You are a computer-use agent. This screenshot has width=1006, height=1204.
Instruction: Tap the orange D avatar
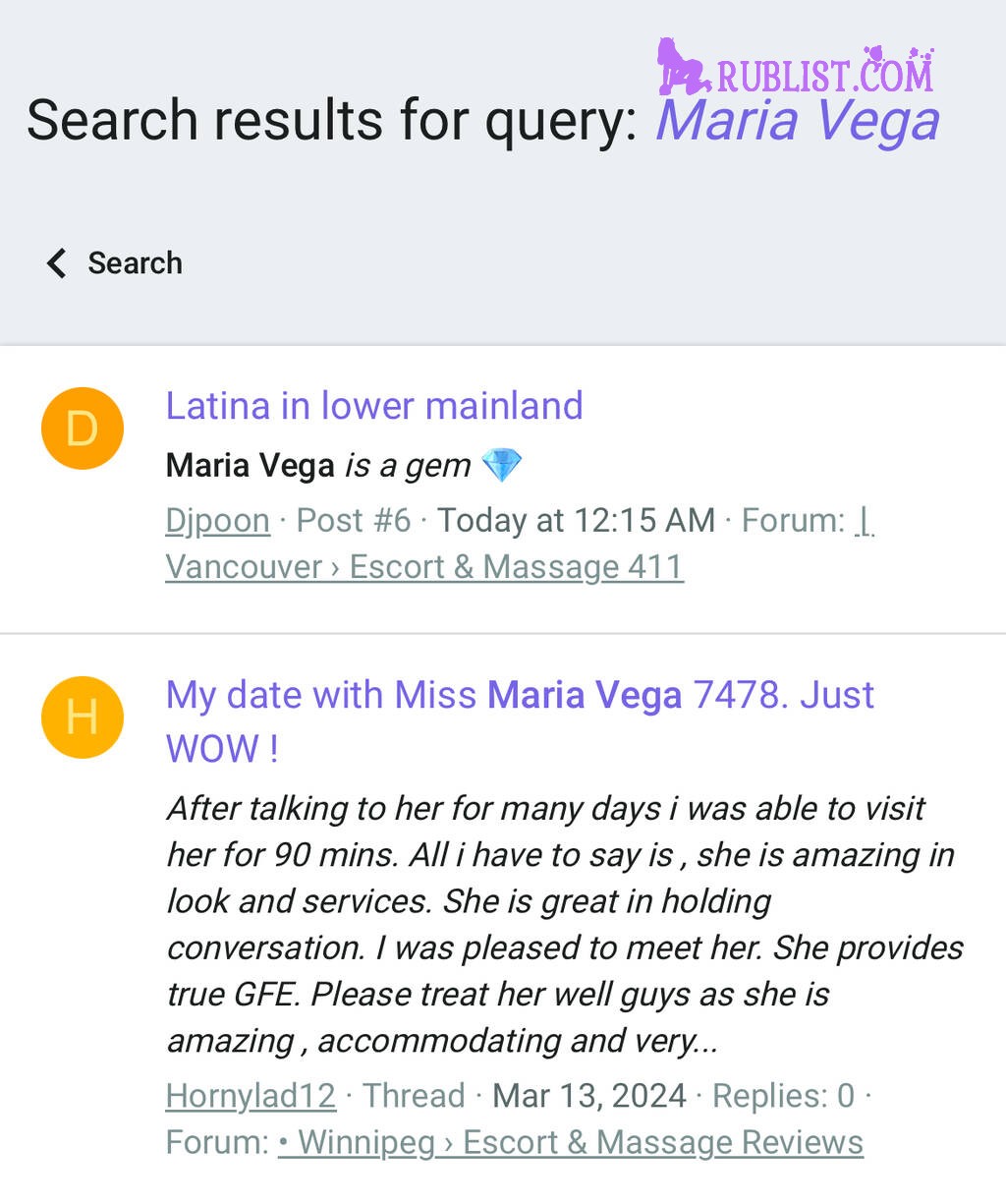(x=83, y=429)
